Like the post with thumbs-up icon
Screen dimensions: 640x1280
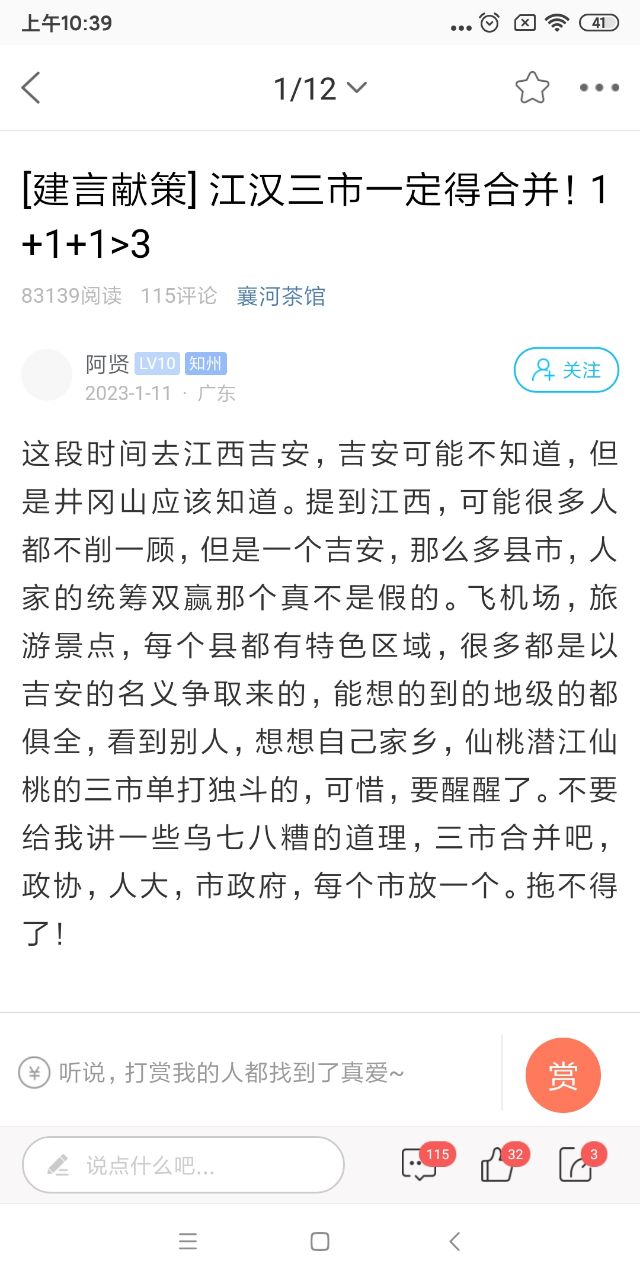pos(498,1165)
